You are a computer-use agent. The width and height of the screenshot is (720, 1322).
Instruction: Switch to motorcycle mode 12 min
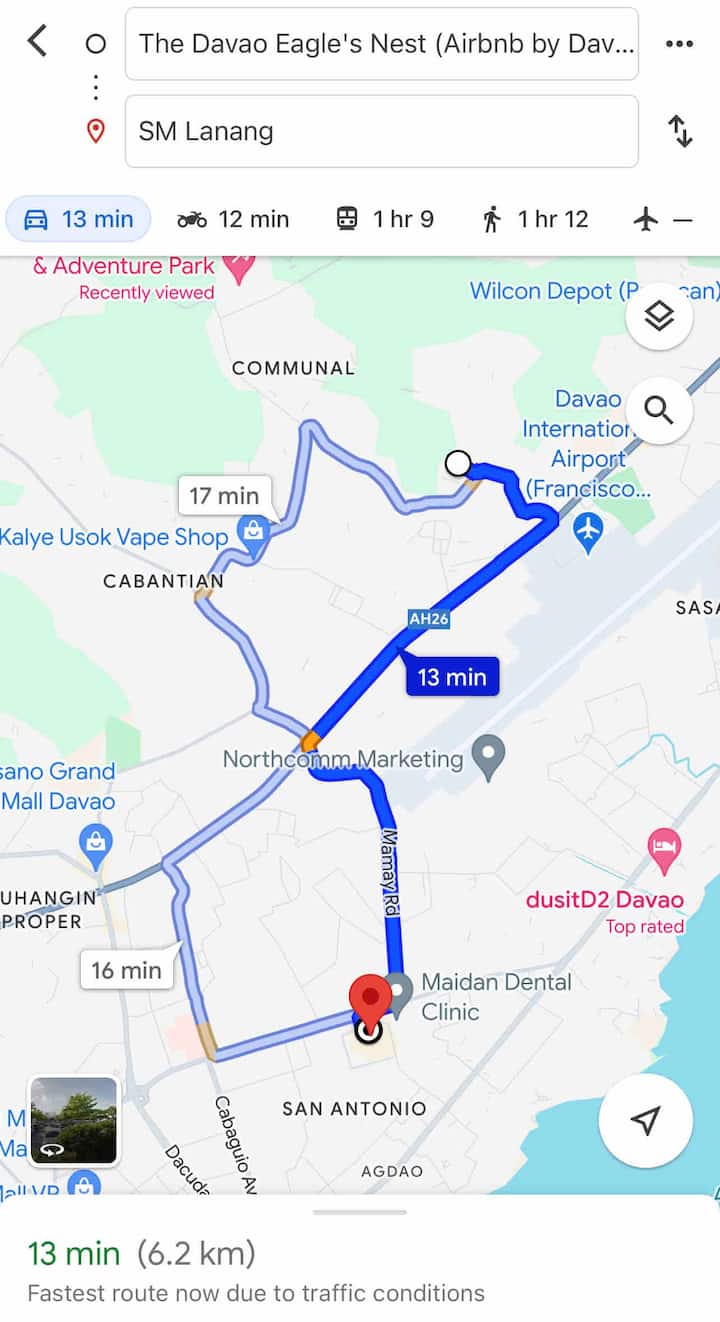point(233,219)
